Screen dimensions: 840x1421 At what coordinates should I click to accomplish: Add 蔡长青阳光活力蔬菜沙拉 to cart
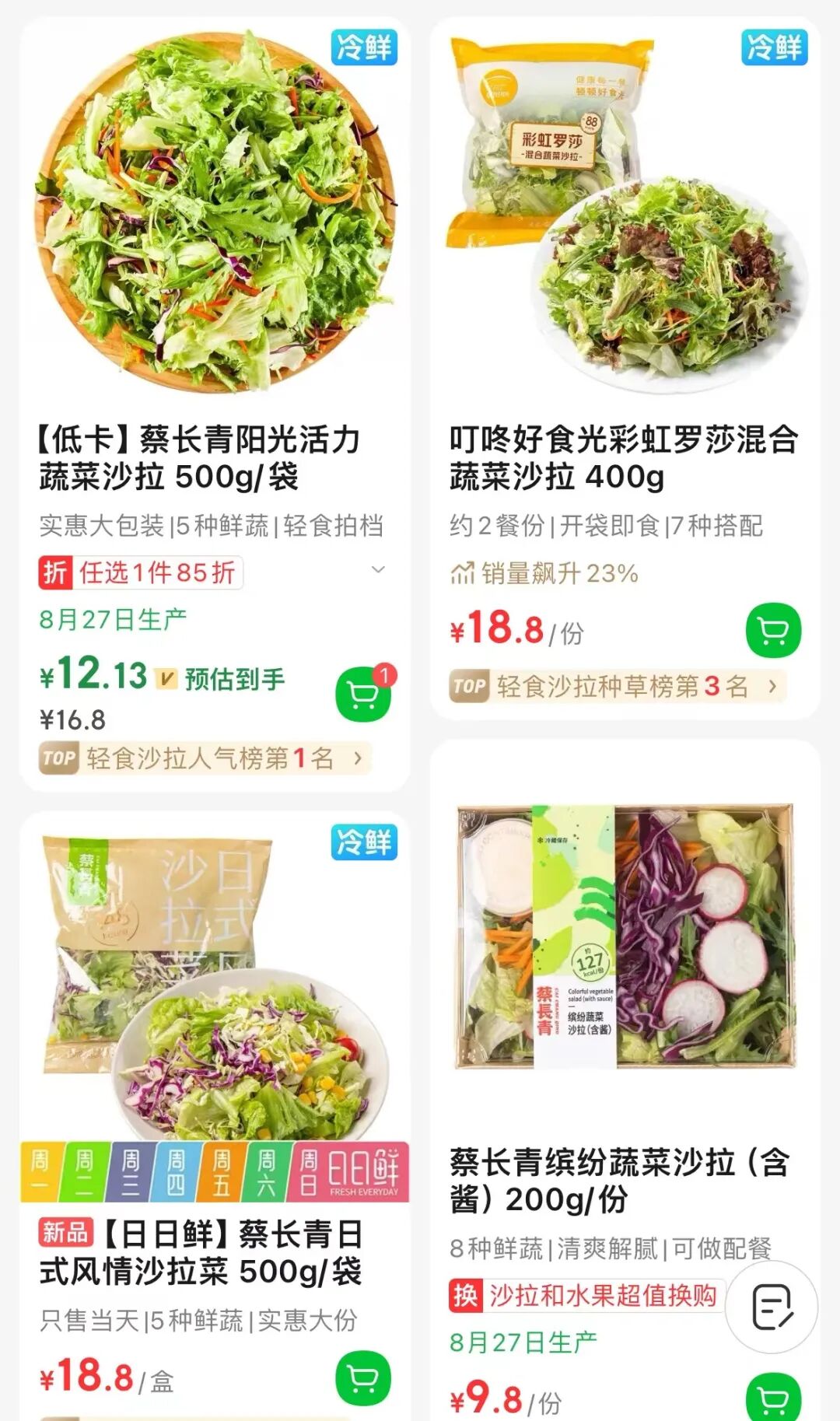tap(363, 694)
